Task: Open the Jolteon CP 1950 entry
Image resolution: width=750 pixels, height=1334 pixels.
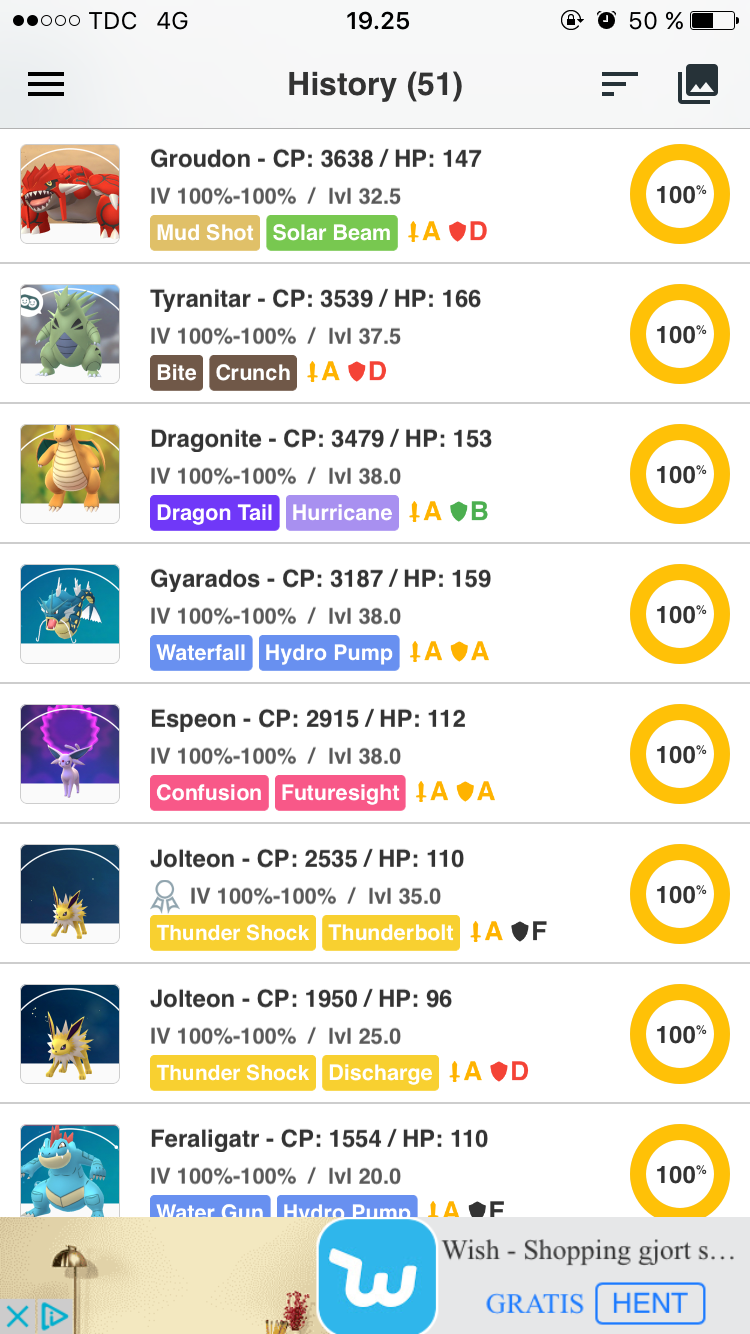Action: (x=375, y=1034)
